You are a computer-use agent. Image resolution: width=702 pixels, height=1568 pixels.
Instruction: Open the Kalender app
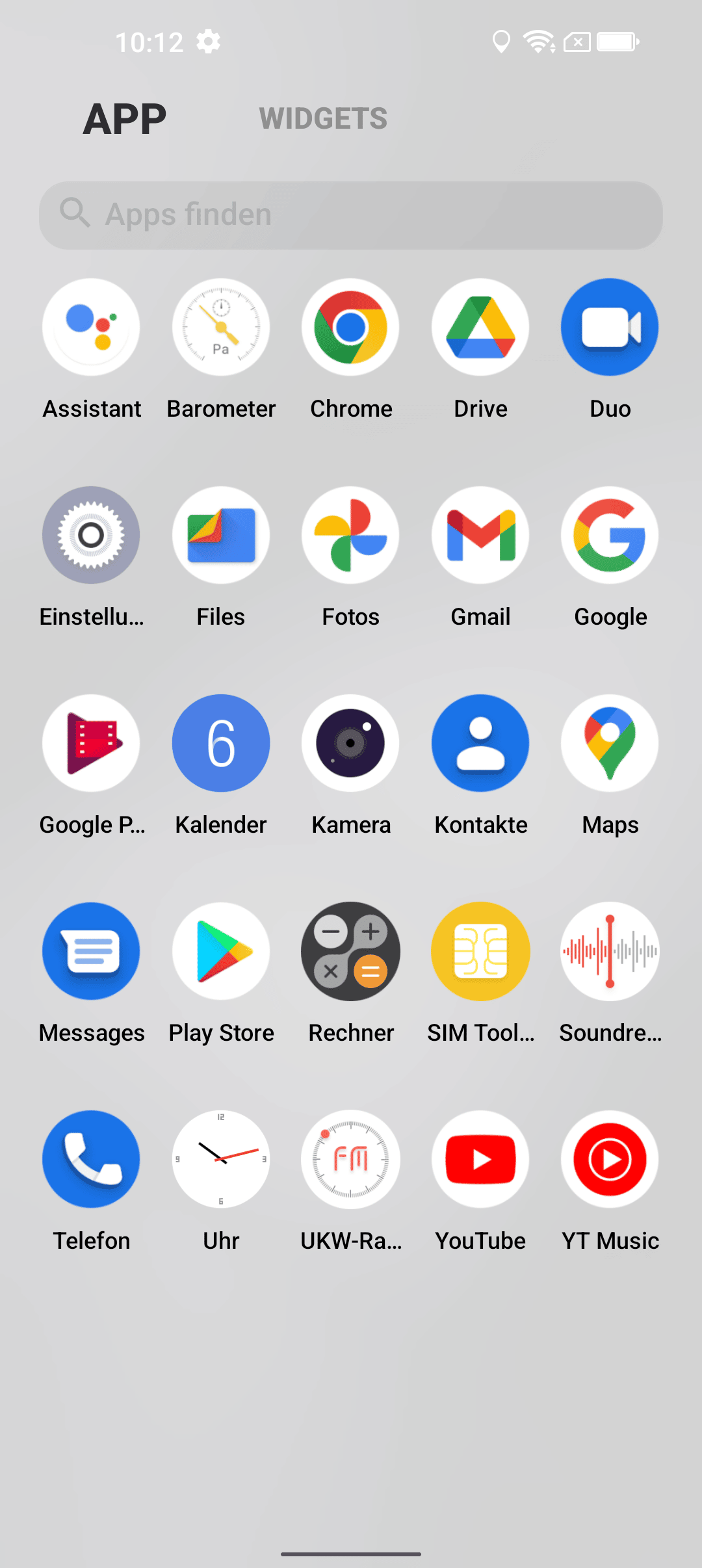point(221,743)
